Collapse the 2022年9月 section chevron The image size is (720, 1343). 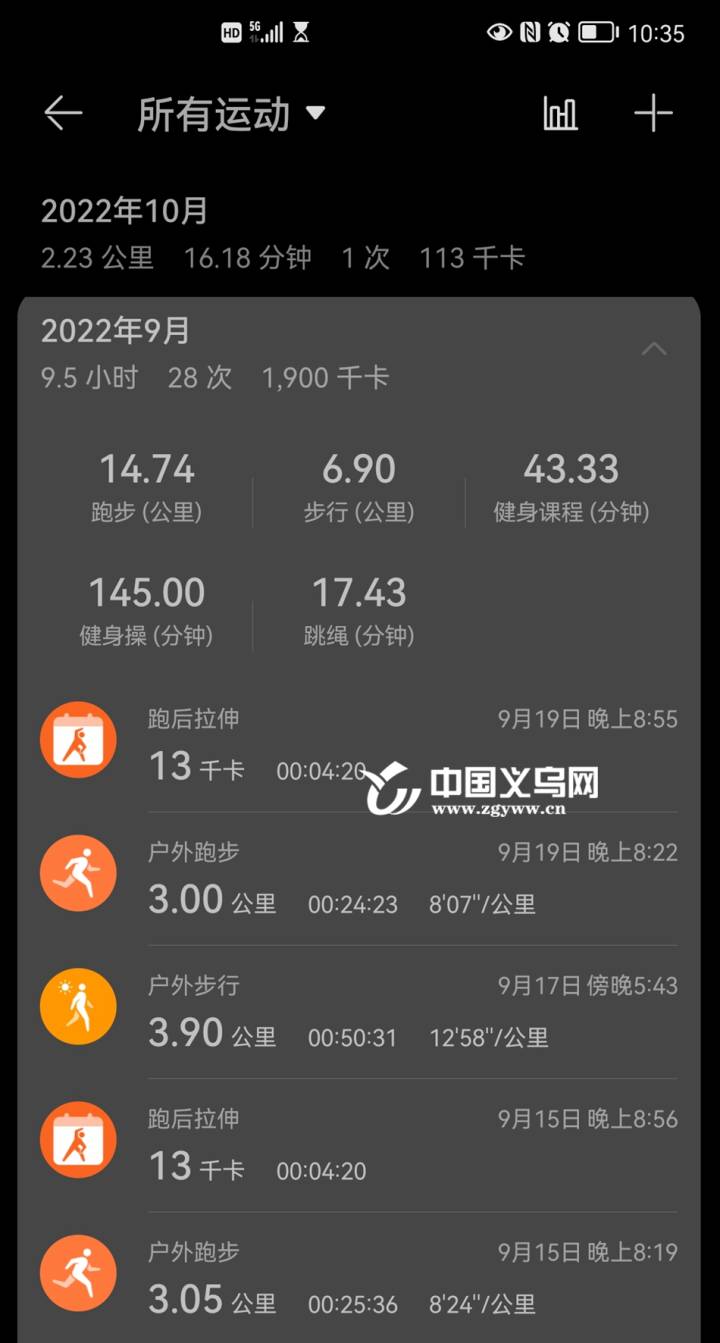655,349
